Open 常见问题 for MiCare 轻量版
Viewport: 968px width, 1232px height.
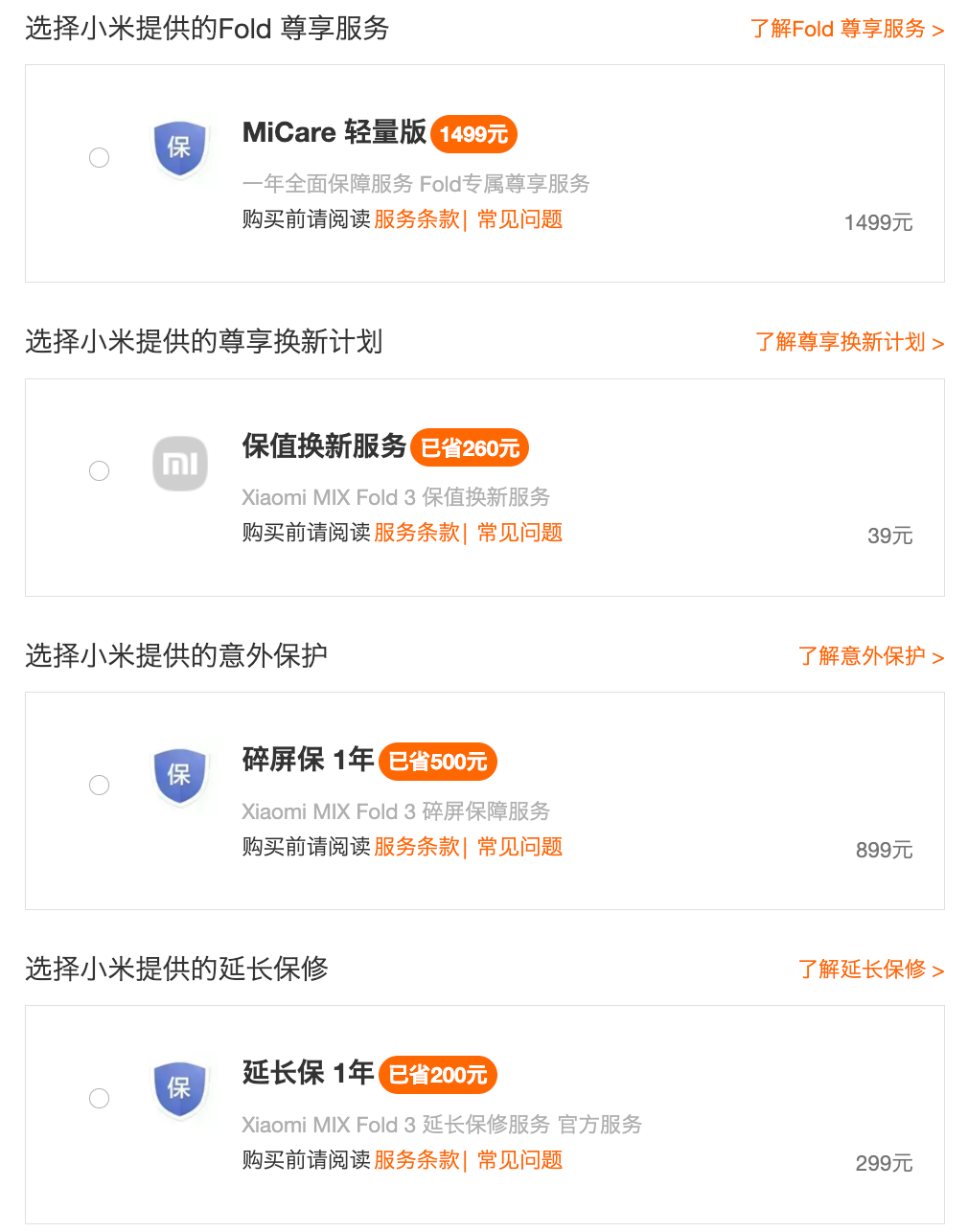pos(519,219)
